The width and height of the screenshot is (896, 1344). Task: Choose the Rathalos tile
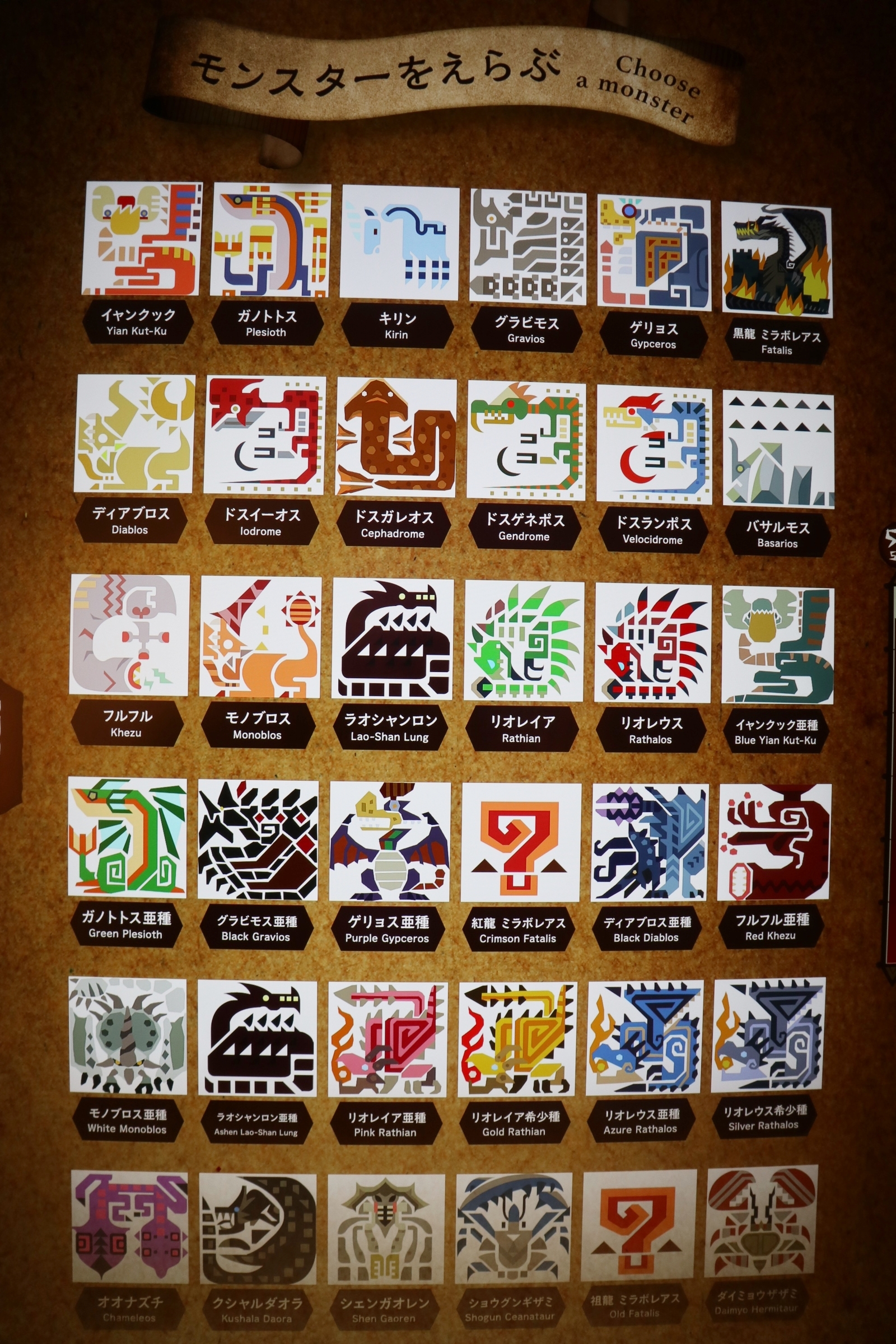click(x=652, y=643)
